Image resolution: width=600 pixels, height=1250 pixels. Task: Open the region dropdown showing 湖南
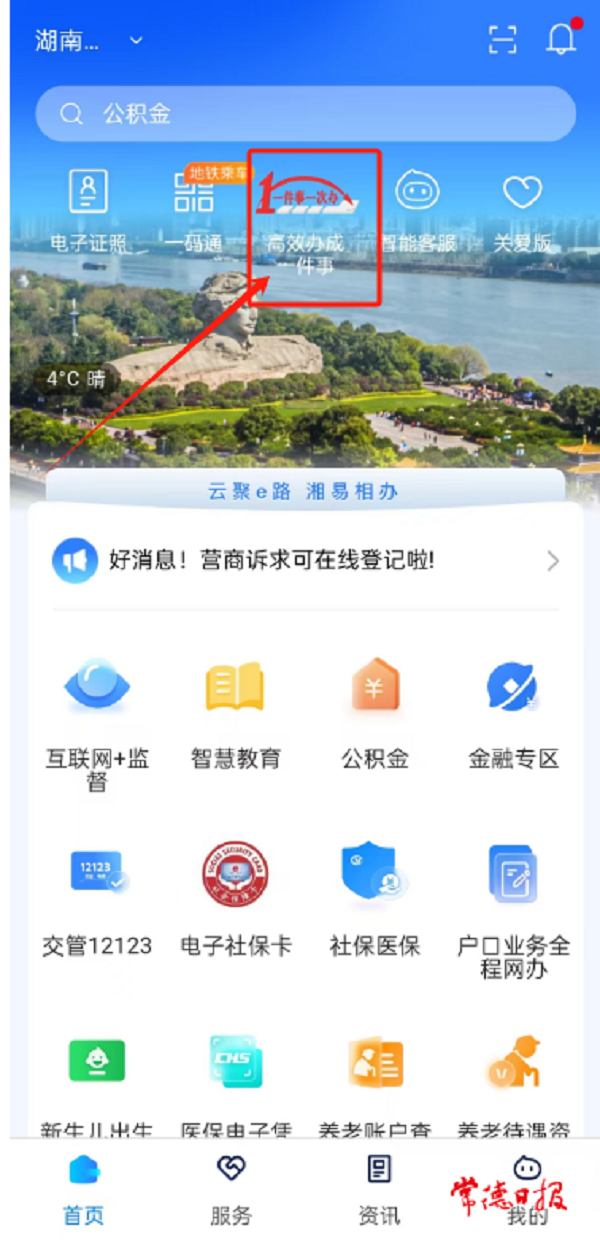click(x=89, y=41)
